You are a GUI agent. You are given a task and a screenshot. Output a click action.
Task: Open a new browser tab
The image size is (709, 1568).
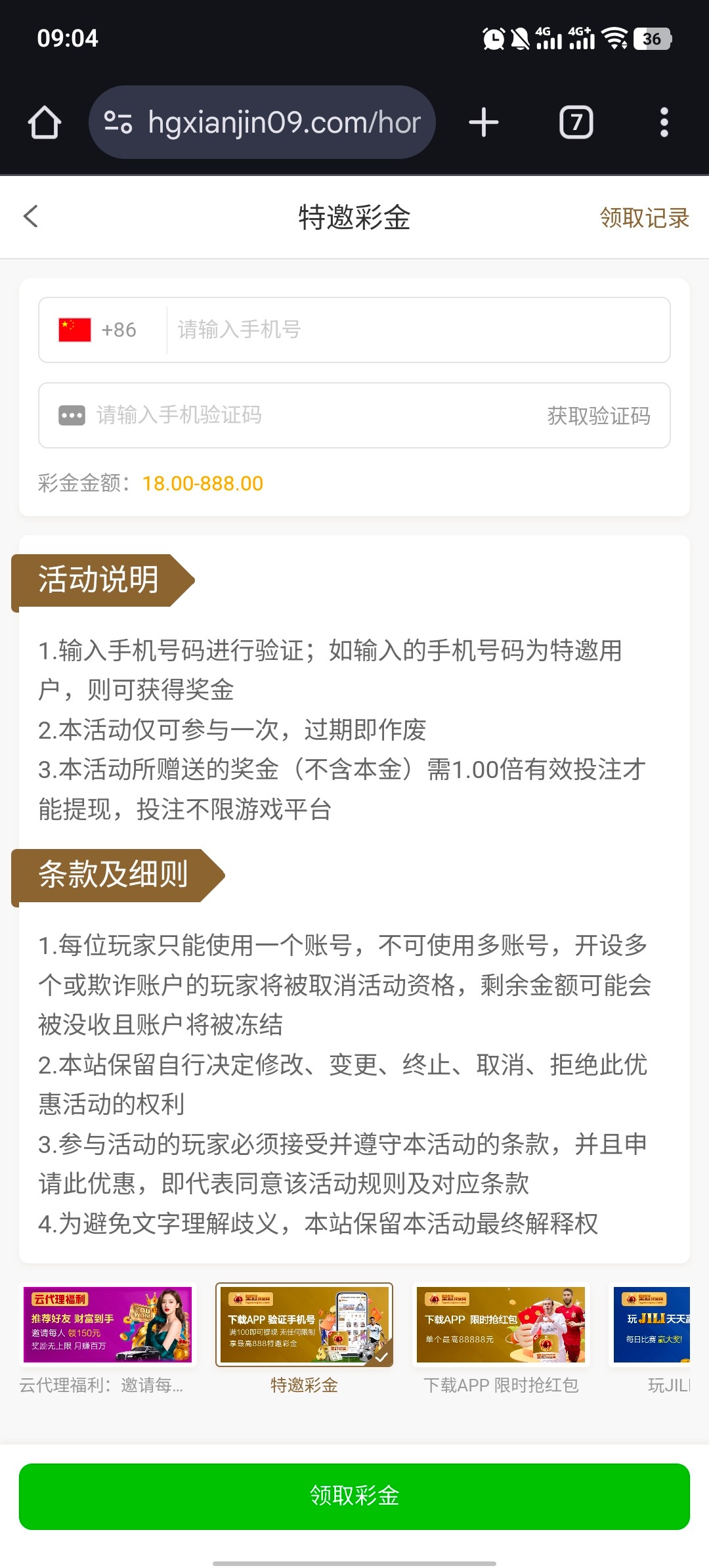(x=484, y=123)
